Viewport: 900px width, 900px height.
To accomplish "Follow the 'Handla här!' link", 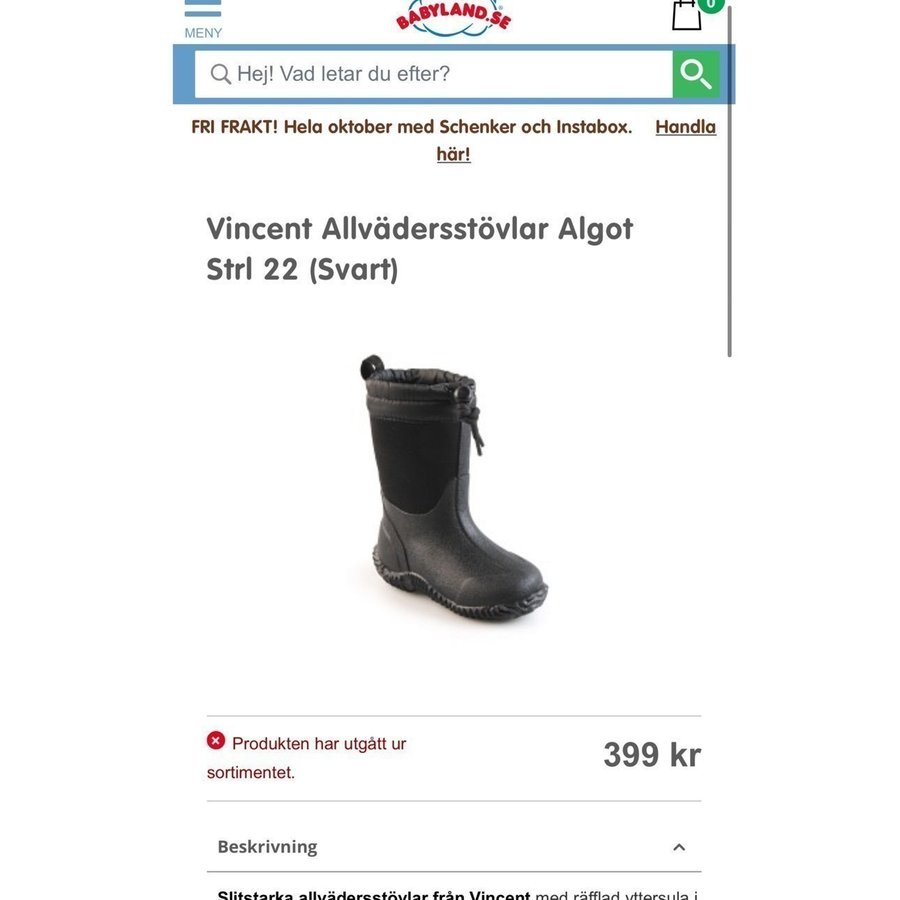I will [685, 127].
